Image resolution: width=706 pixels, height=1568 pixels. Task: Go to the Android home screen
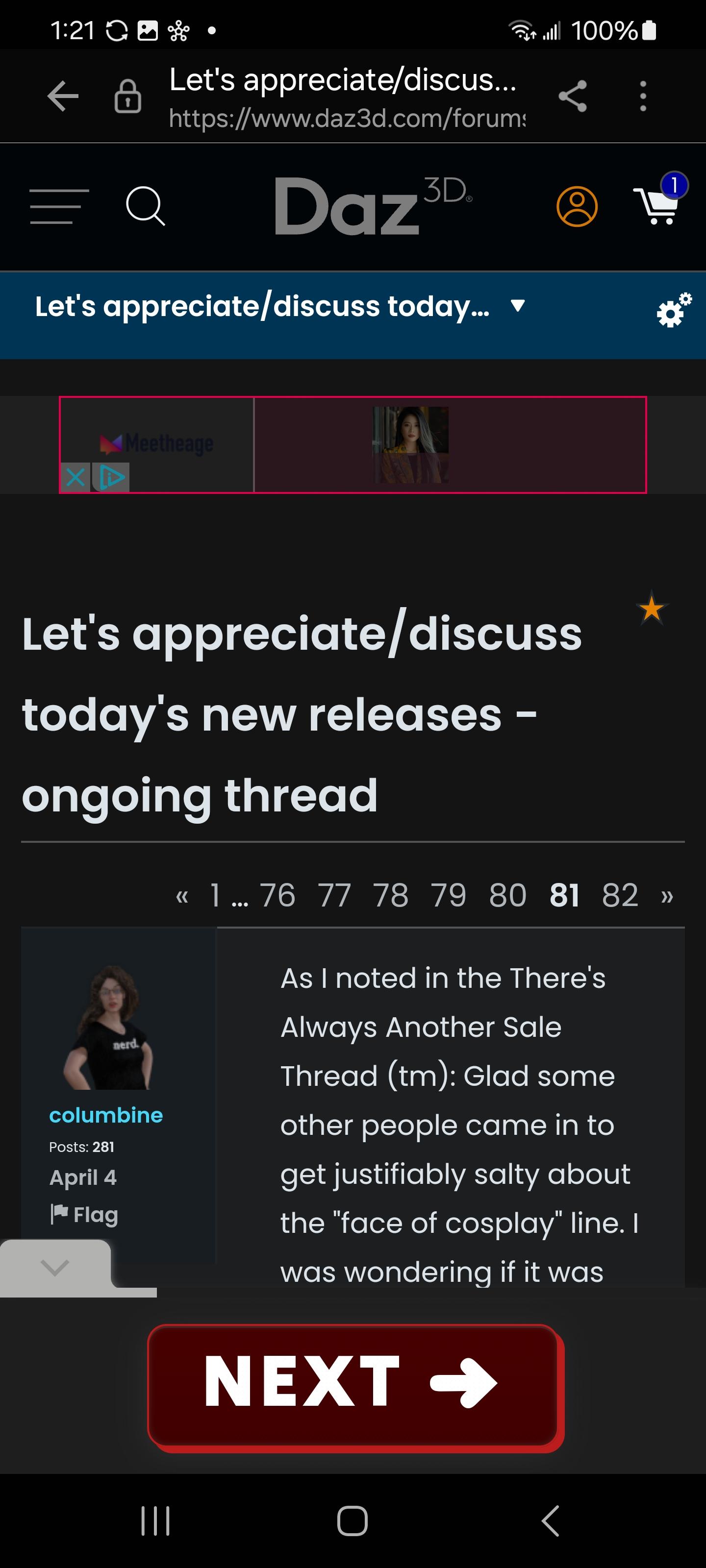tap(353, 1521)
